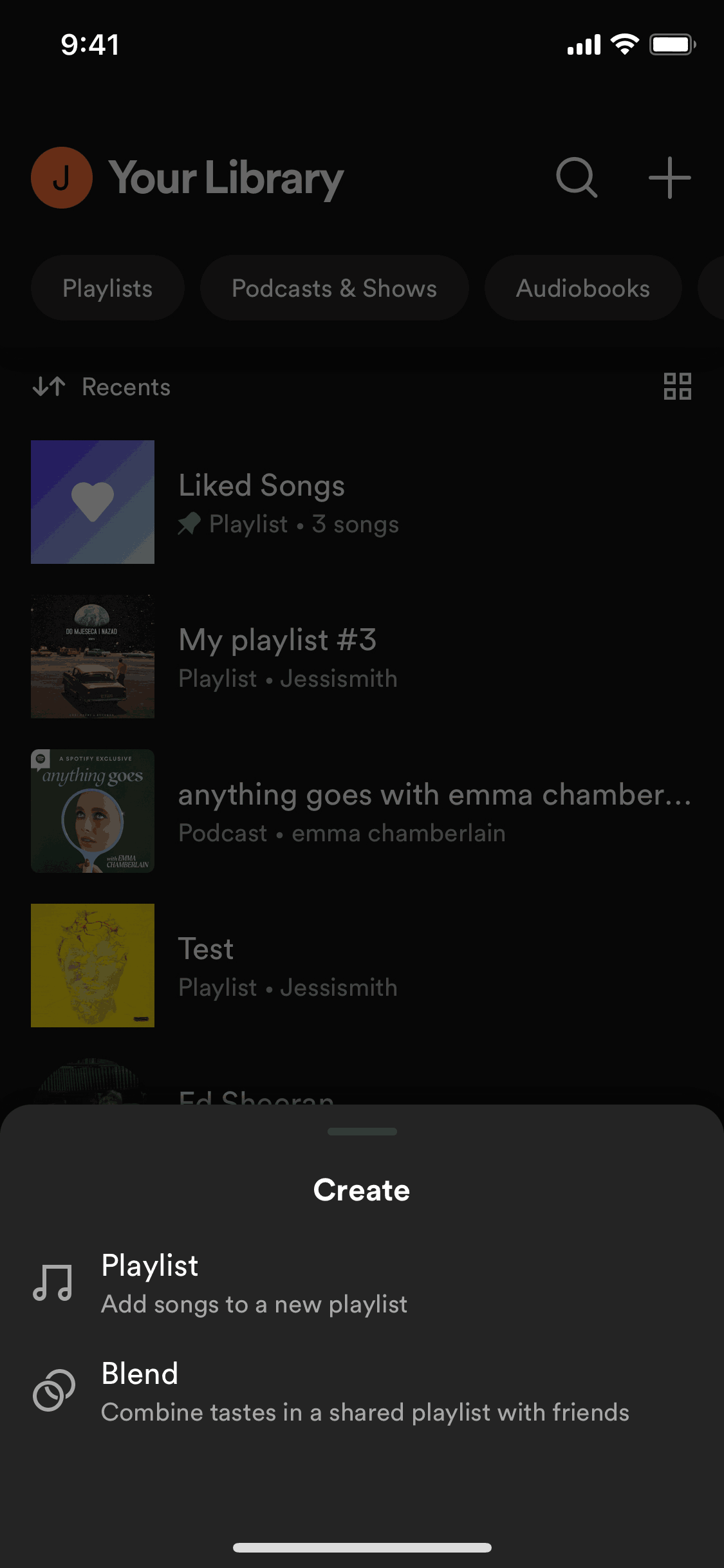The width and height of the screenshot is (724, 1568).
Task: Create a new Playlist
Action: 254,1283
